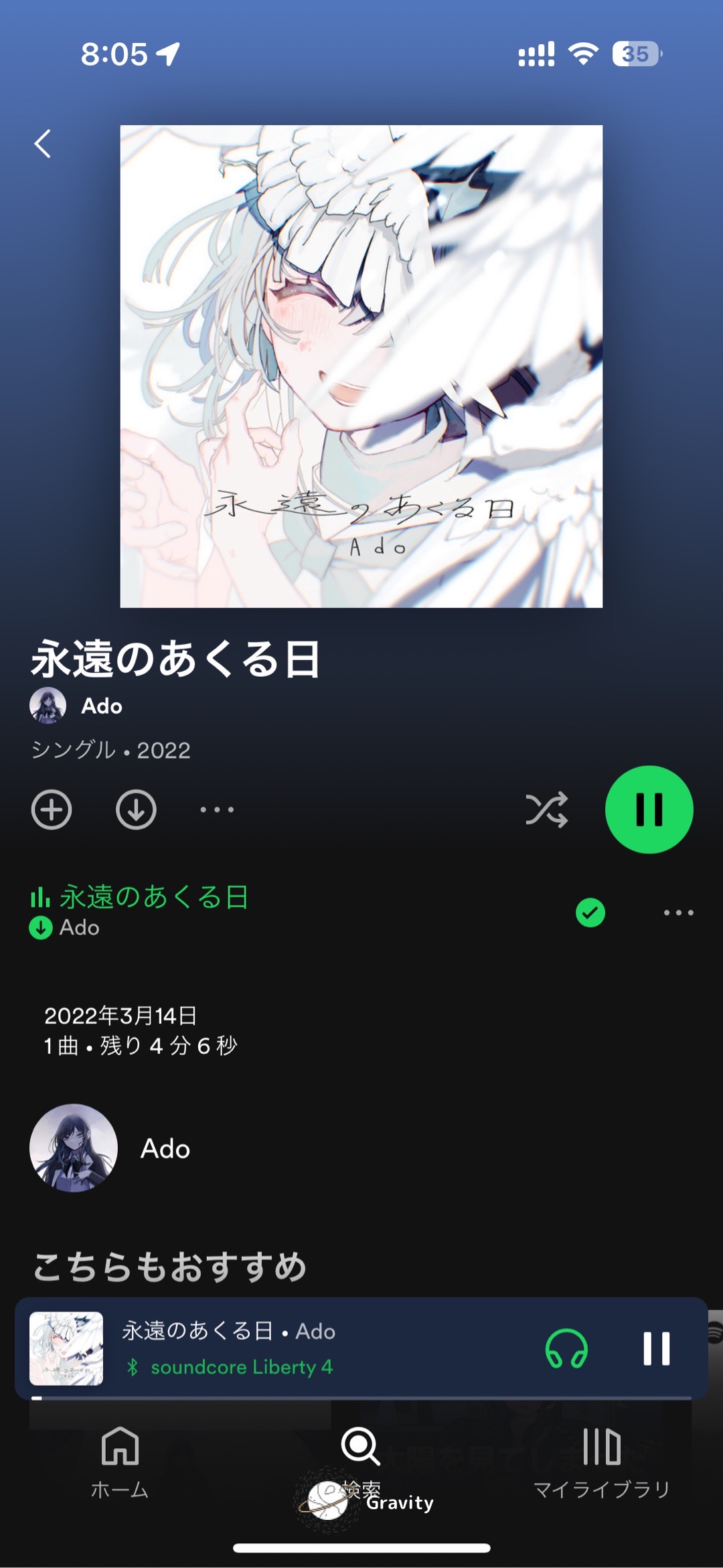Go back using the top-left arrow
723x1568 pixels.
(43, 143)
